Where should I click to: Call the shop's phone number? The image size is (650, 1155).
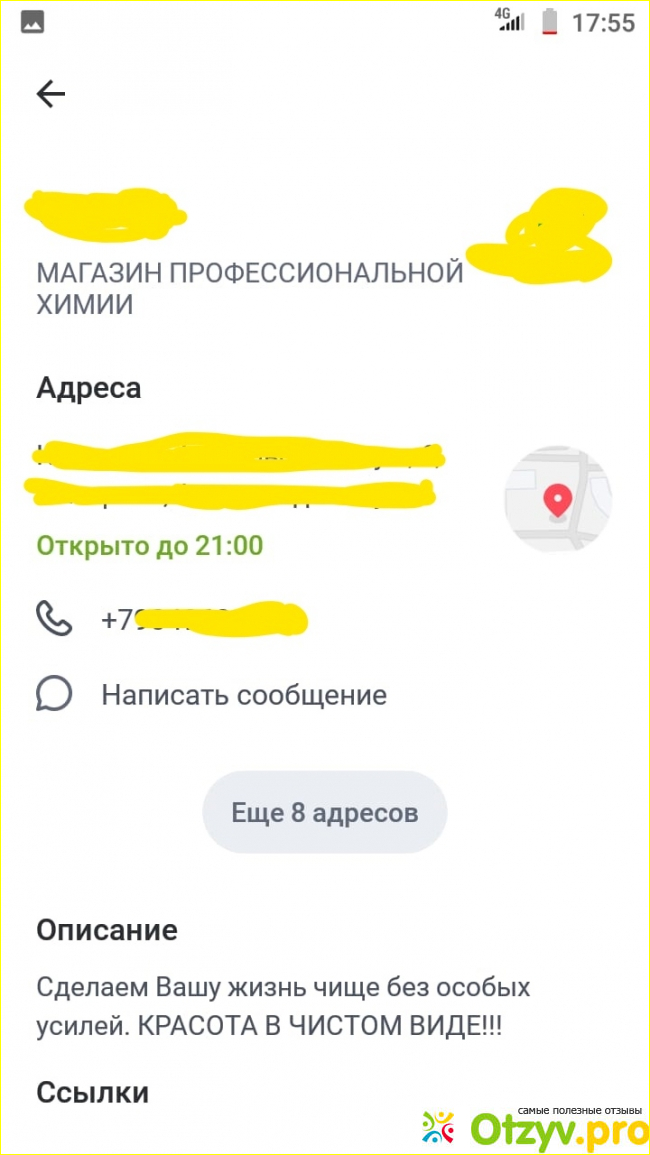(200, 619)
